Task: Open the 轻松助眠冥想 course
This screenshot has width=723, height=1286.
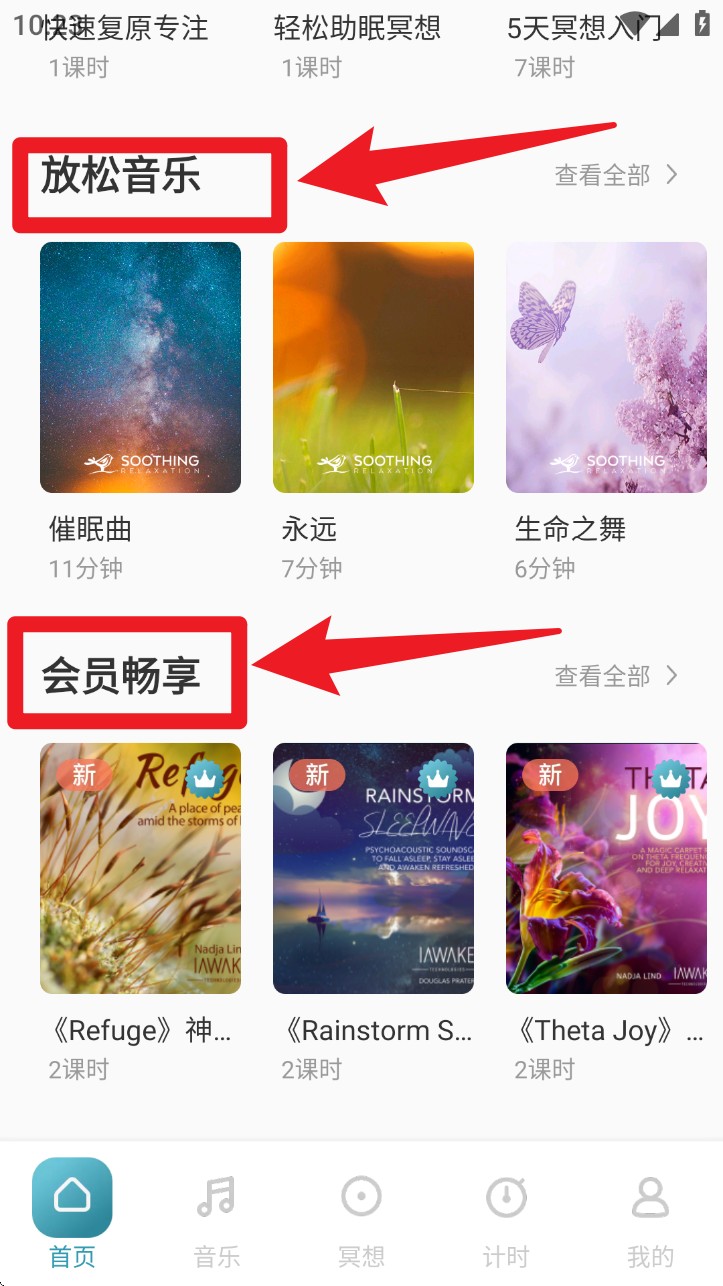Action: (357, 30)
